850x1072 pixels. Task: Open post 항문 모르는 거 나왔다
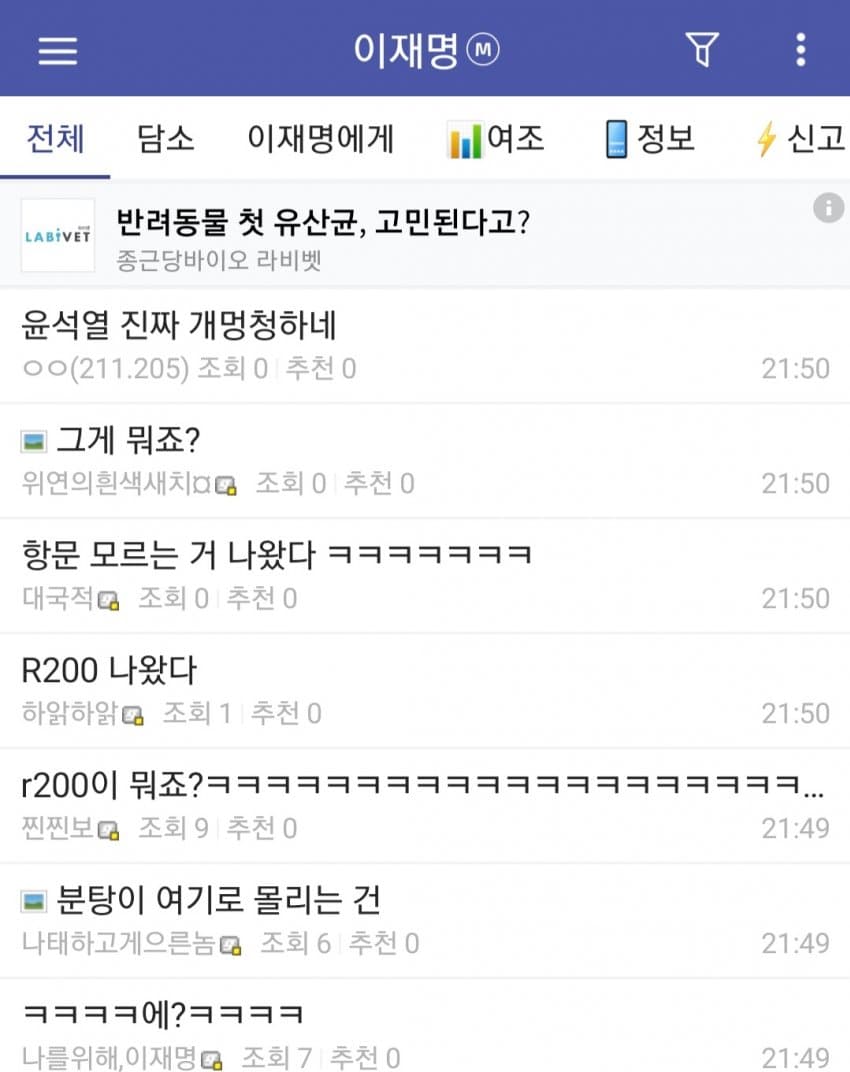tap(275, 553)
